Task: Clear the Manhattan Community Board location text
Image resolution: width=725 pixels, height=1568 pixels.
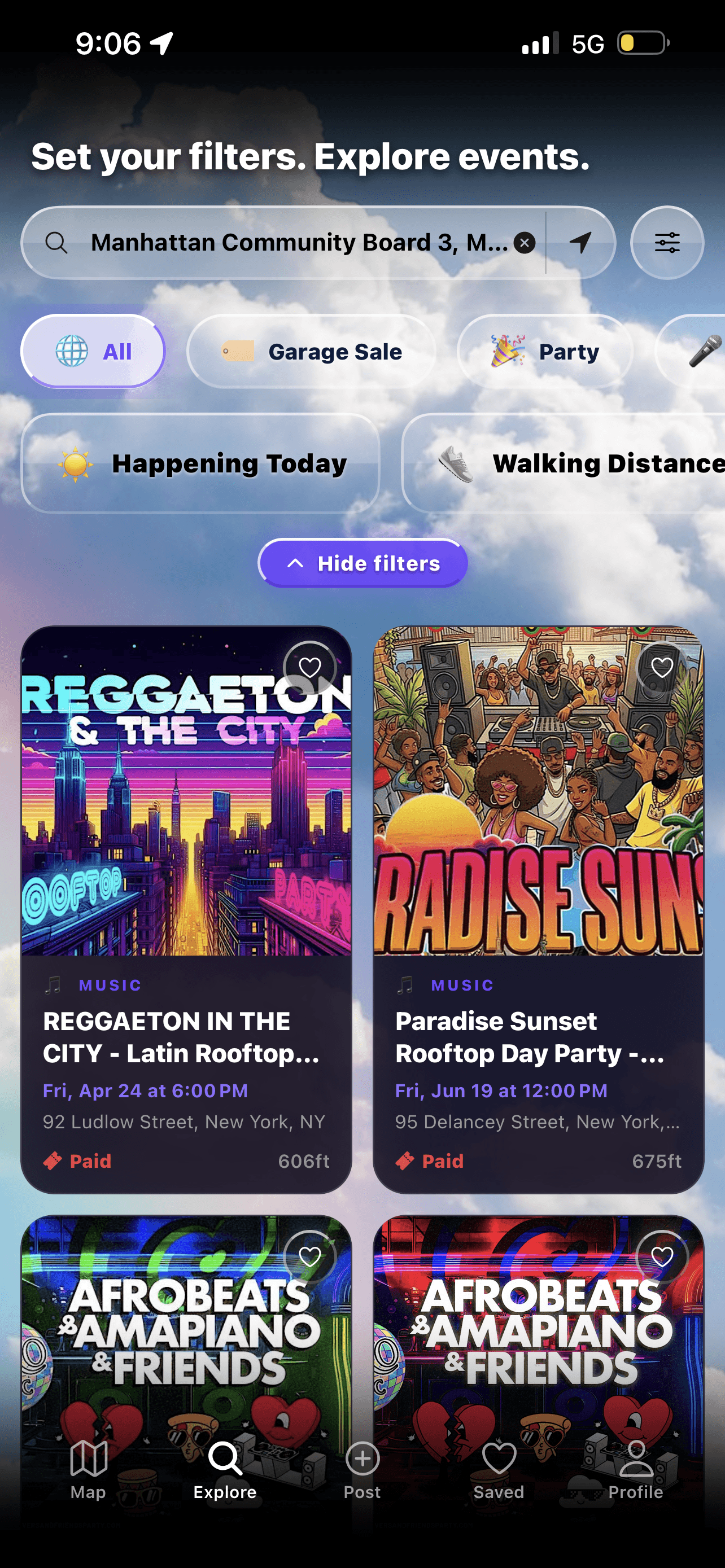Action: coord(524,243)
